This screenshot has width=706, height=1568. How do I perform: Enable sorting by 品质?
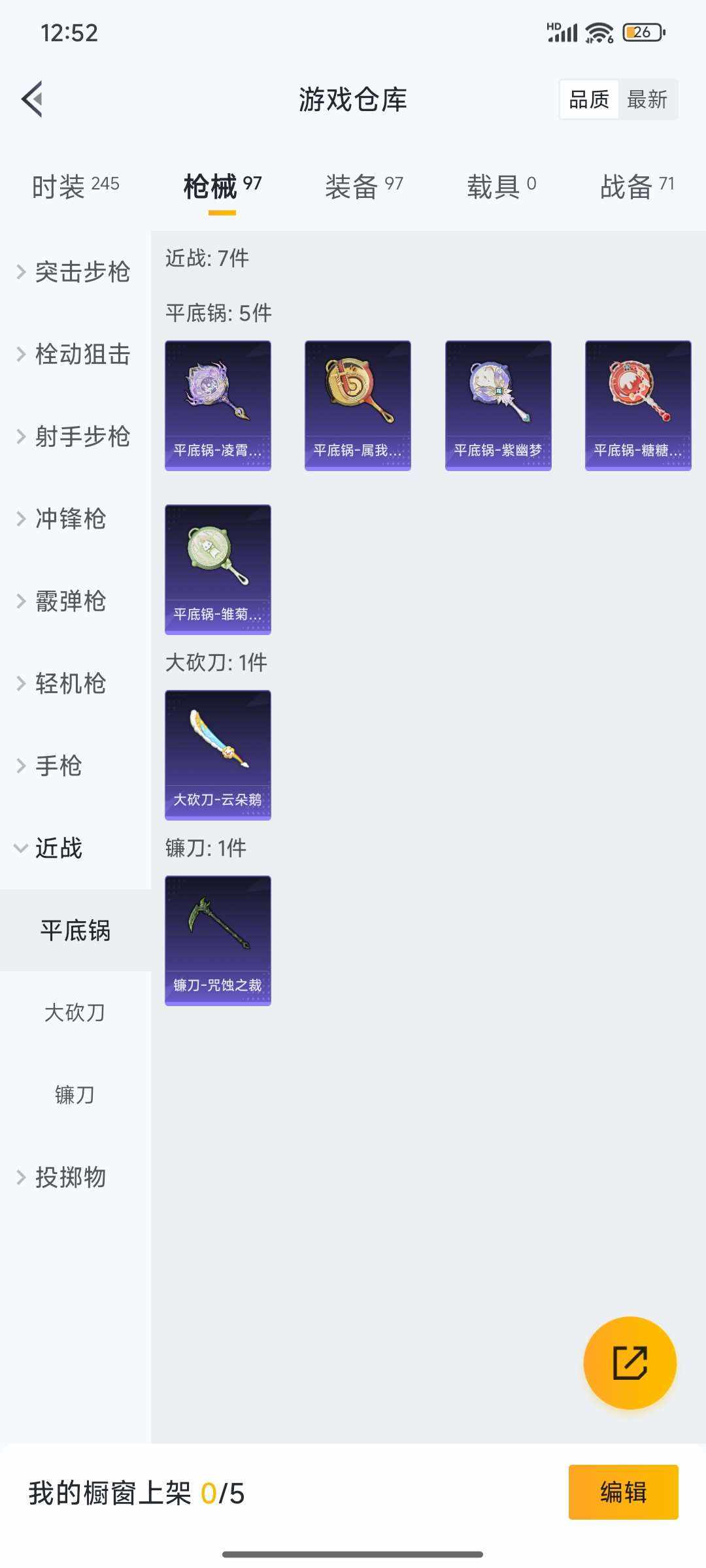588,99
